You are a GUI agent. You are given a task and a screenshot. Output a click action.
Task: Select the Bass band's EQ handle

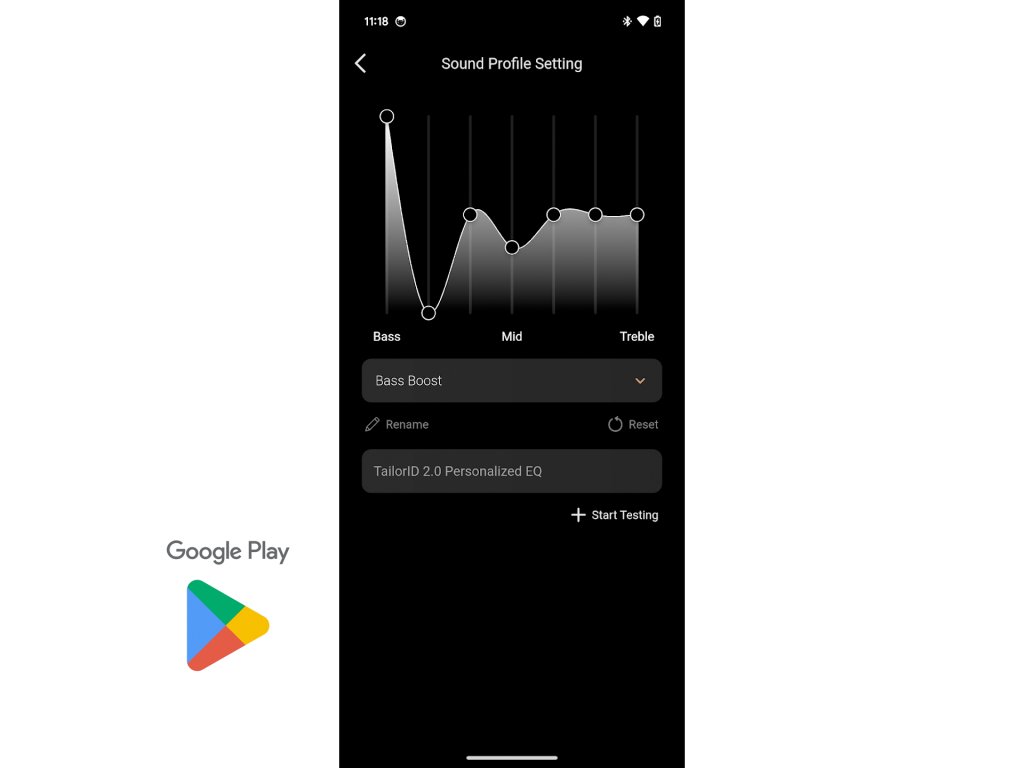pos(387,116)
